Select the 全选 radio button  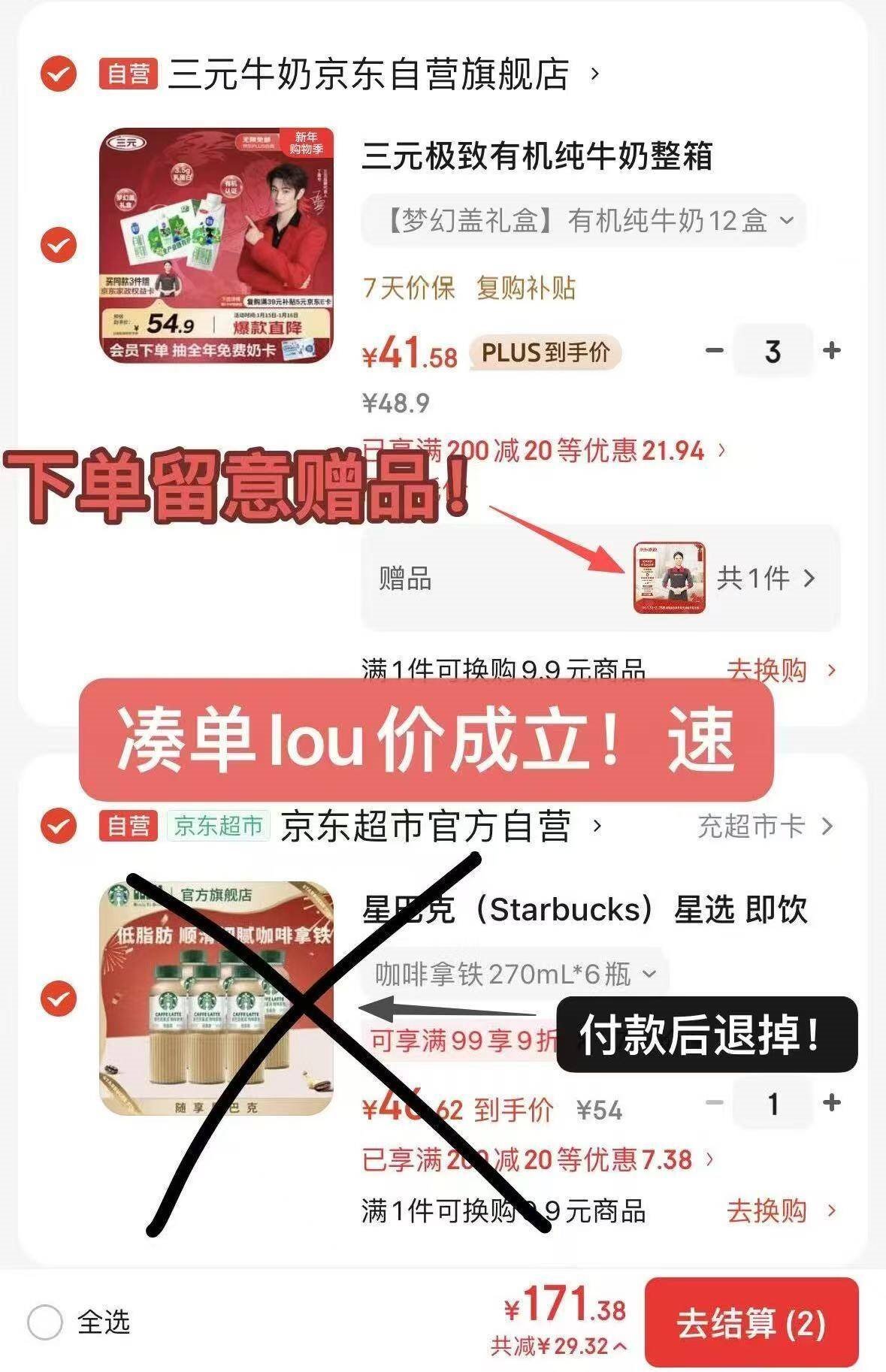[45, 1322]
